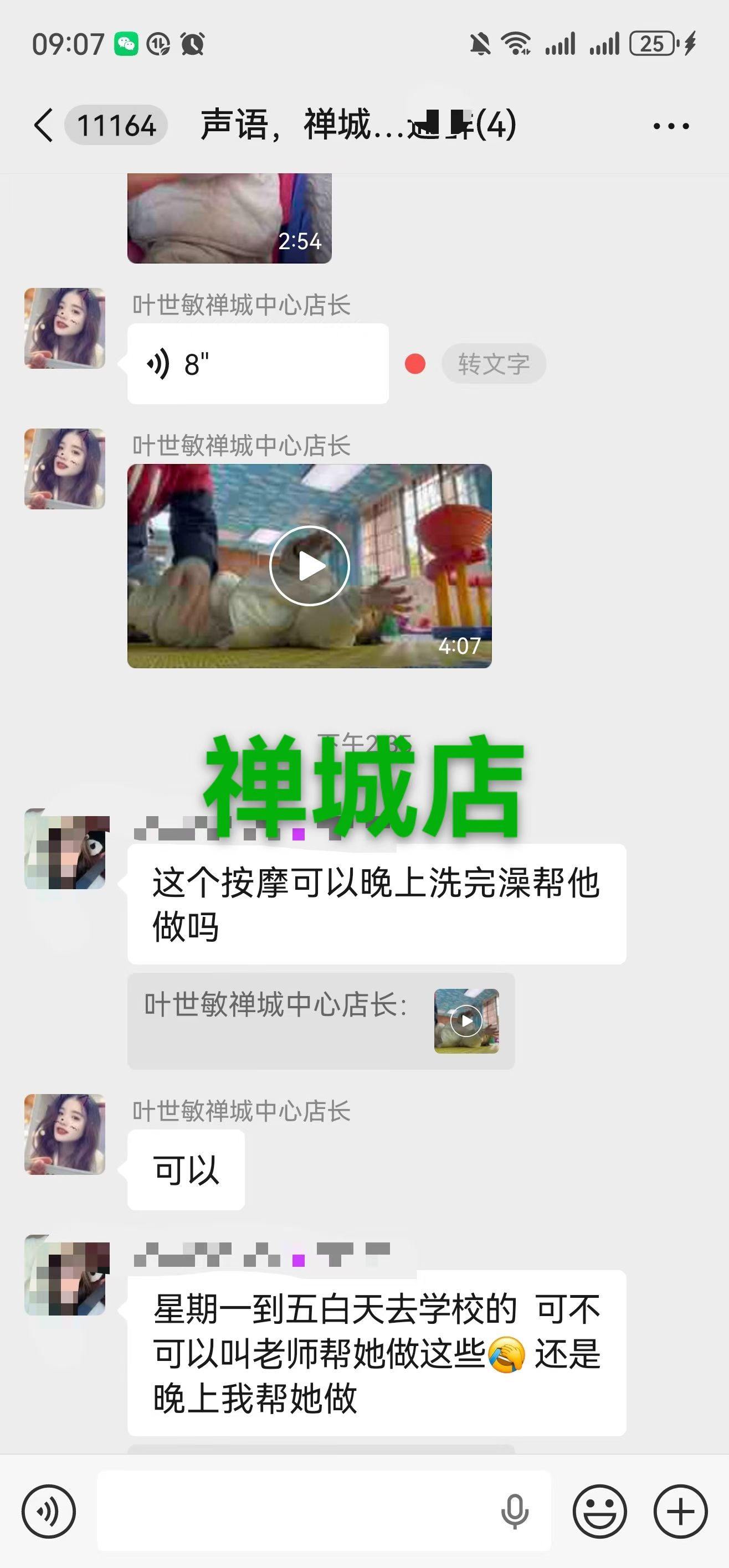Screen dimensions: 729x1568
Task: Tap the microphone icon in input box
Action: point(515,1512)
